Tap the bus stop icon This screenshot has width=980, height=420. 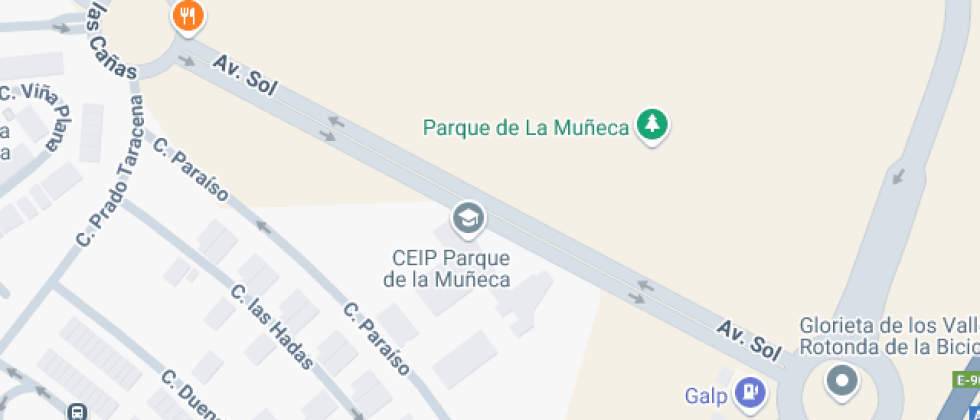[78, 411]
